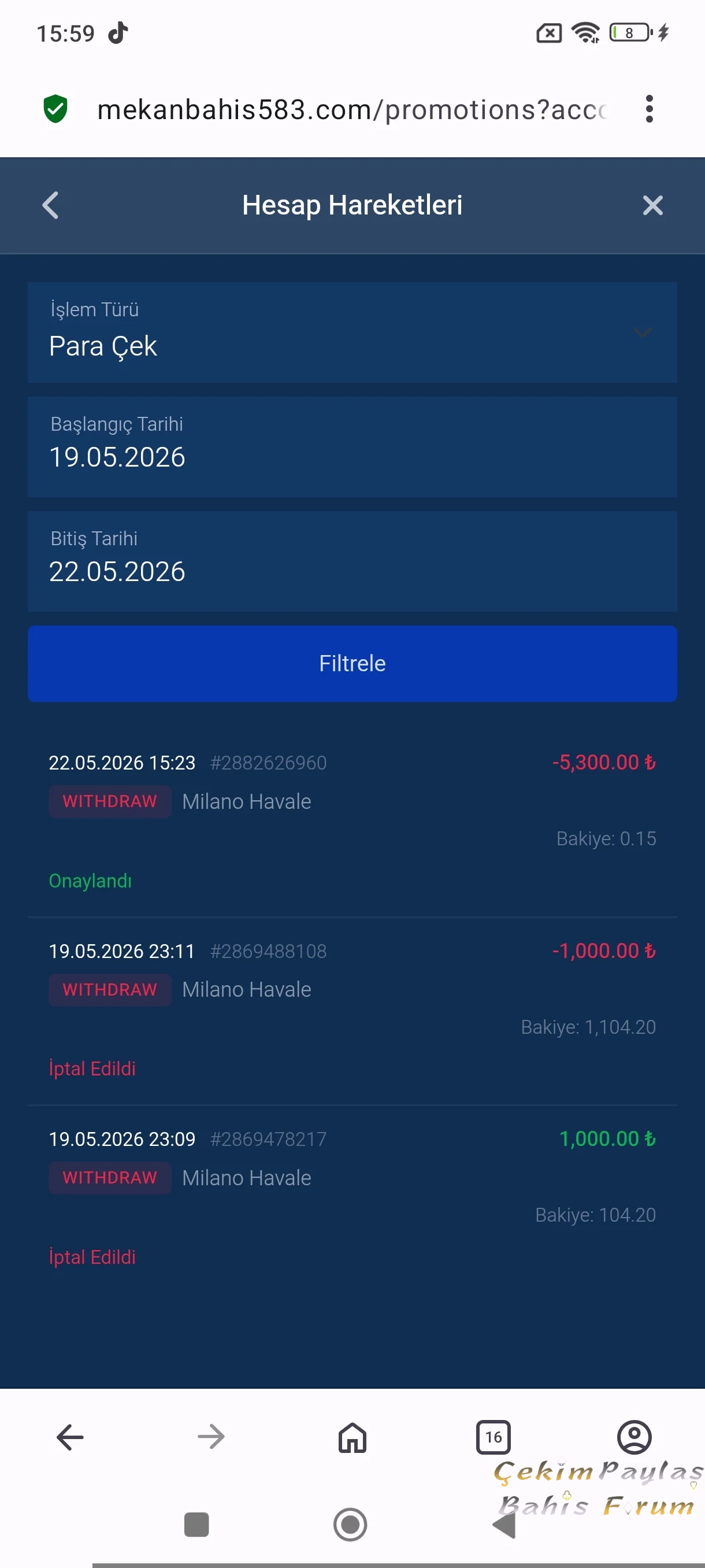Close the Hesap Hareketleri panel
The width and height of the screenshot is (705, 1568).
tap(652, 205)
